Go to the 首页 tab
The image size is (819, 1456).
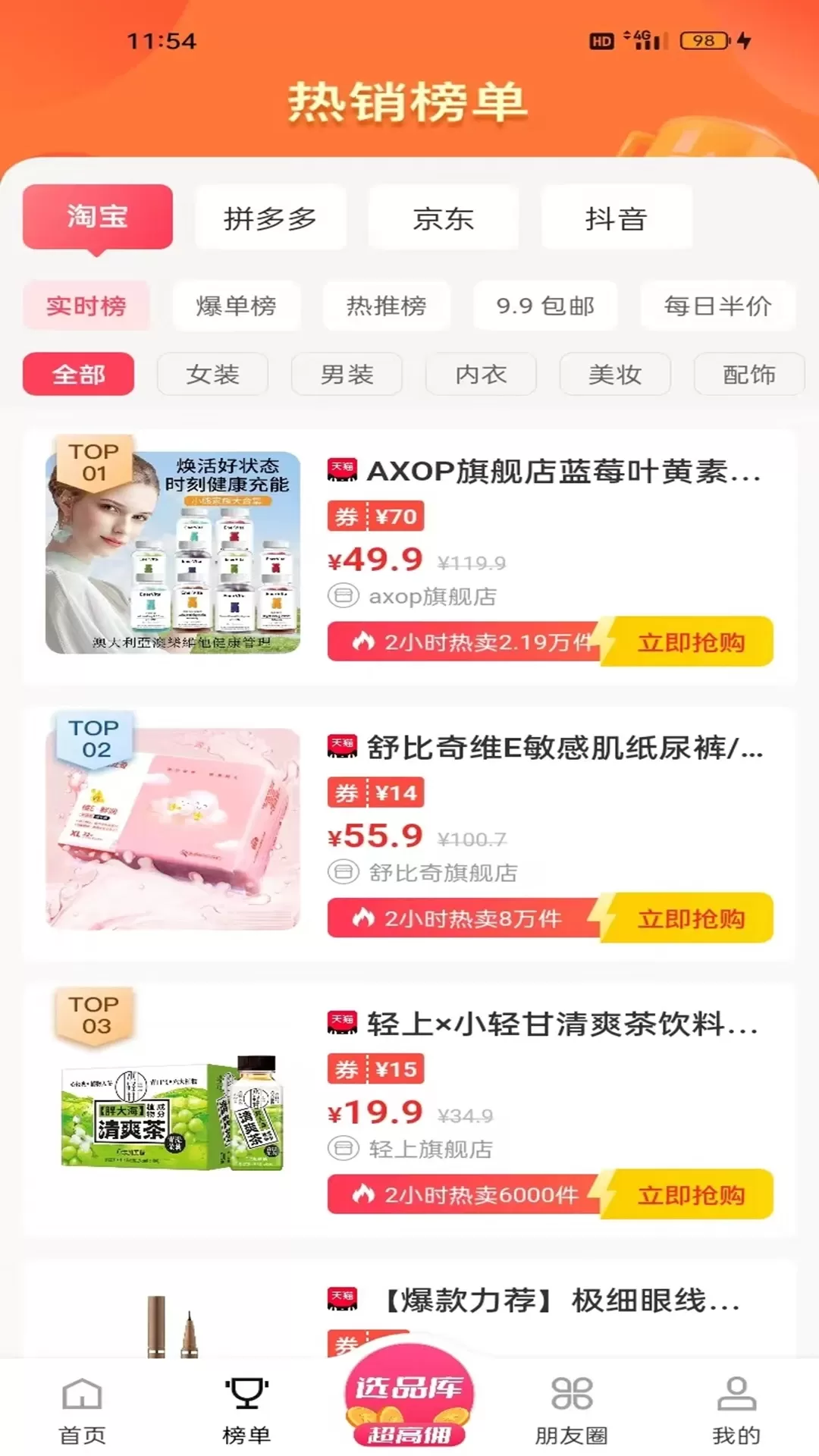[82, 1410]
